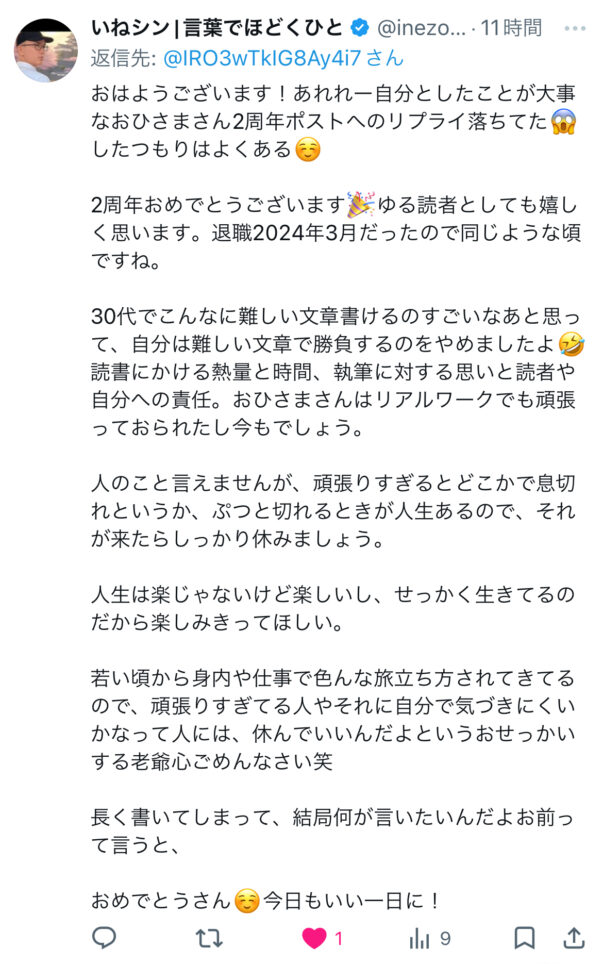Repost いねシン's post
The height and width of the screenshot is (964, 603).
pos(209,937)
